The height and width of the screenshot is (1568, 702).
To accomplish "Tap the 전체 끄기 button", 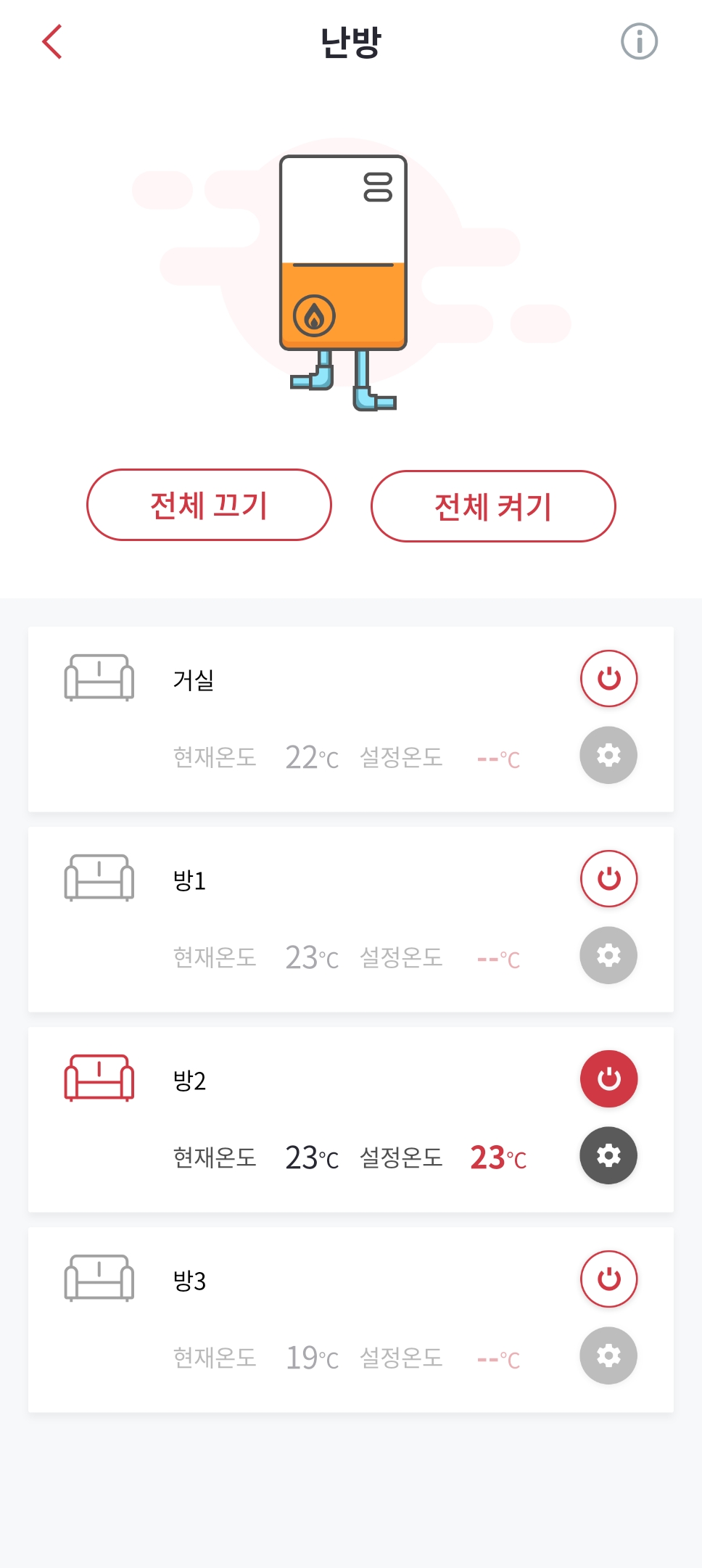I will click(x=209, y=505).
